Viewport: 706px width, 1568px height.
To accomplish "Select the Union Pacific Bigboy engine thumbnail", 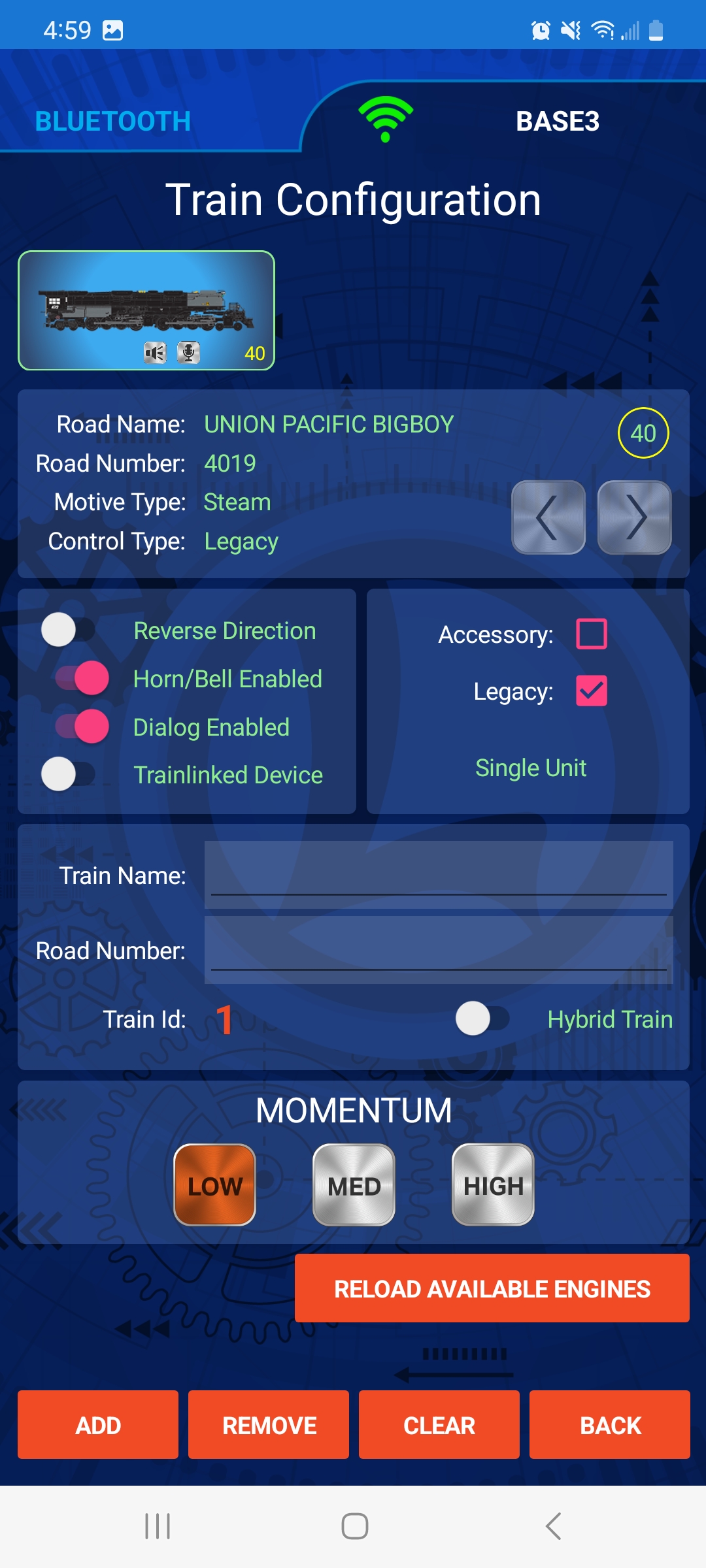I will [146, 310].
